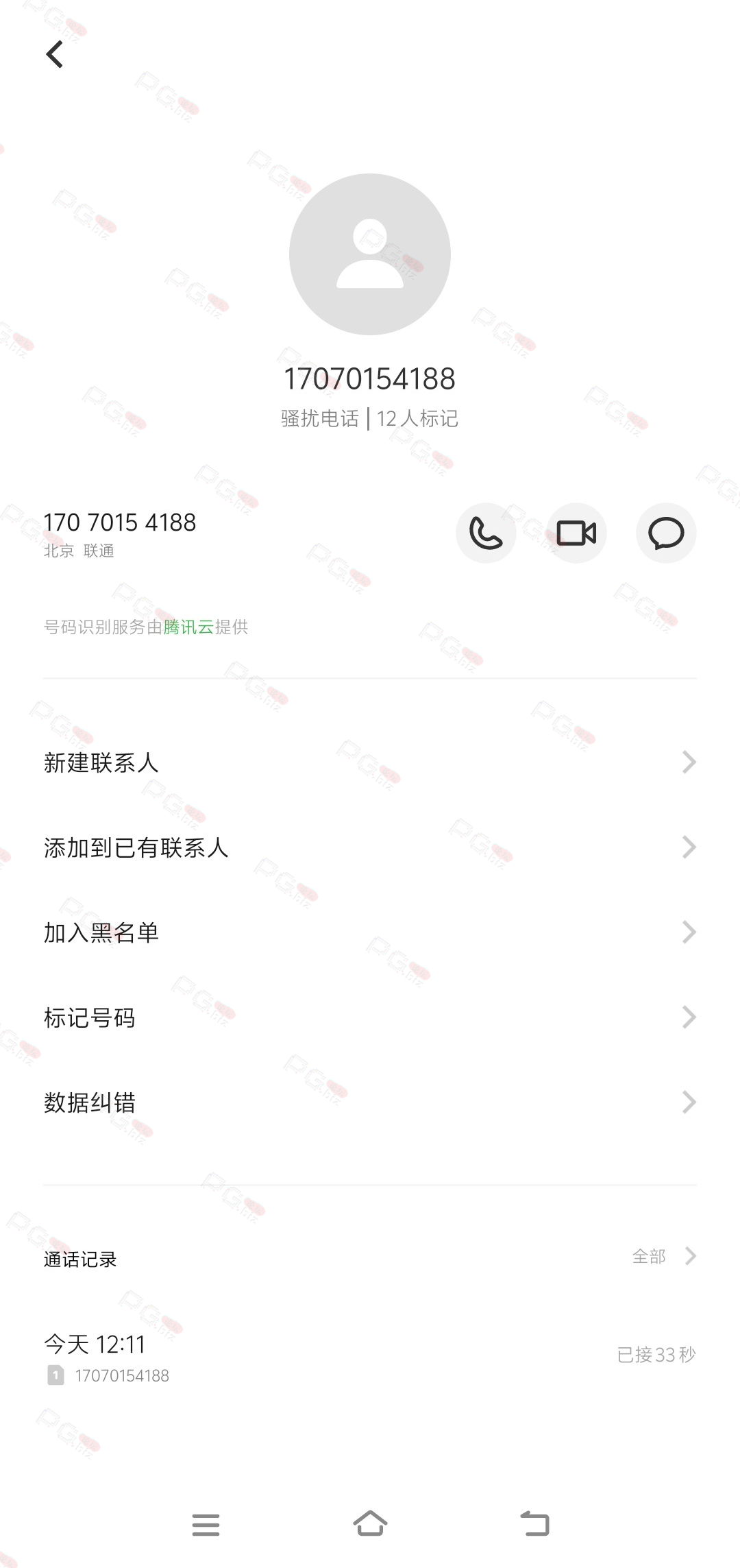
Task: Select 添加到已有联系人
Action: pos(370,847)
